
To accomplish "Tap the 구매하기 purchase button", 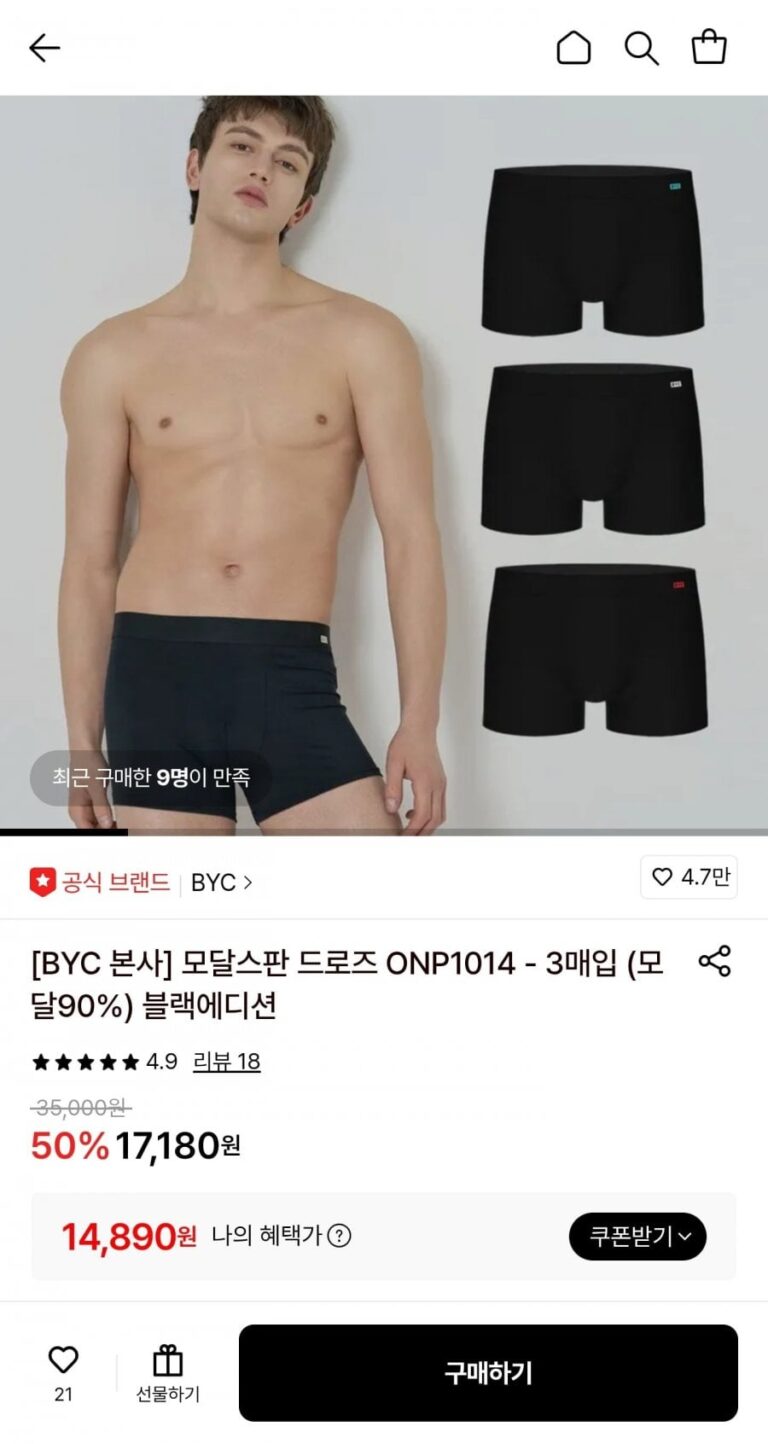I will tap(488, 1373).
